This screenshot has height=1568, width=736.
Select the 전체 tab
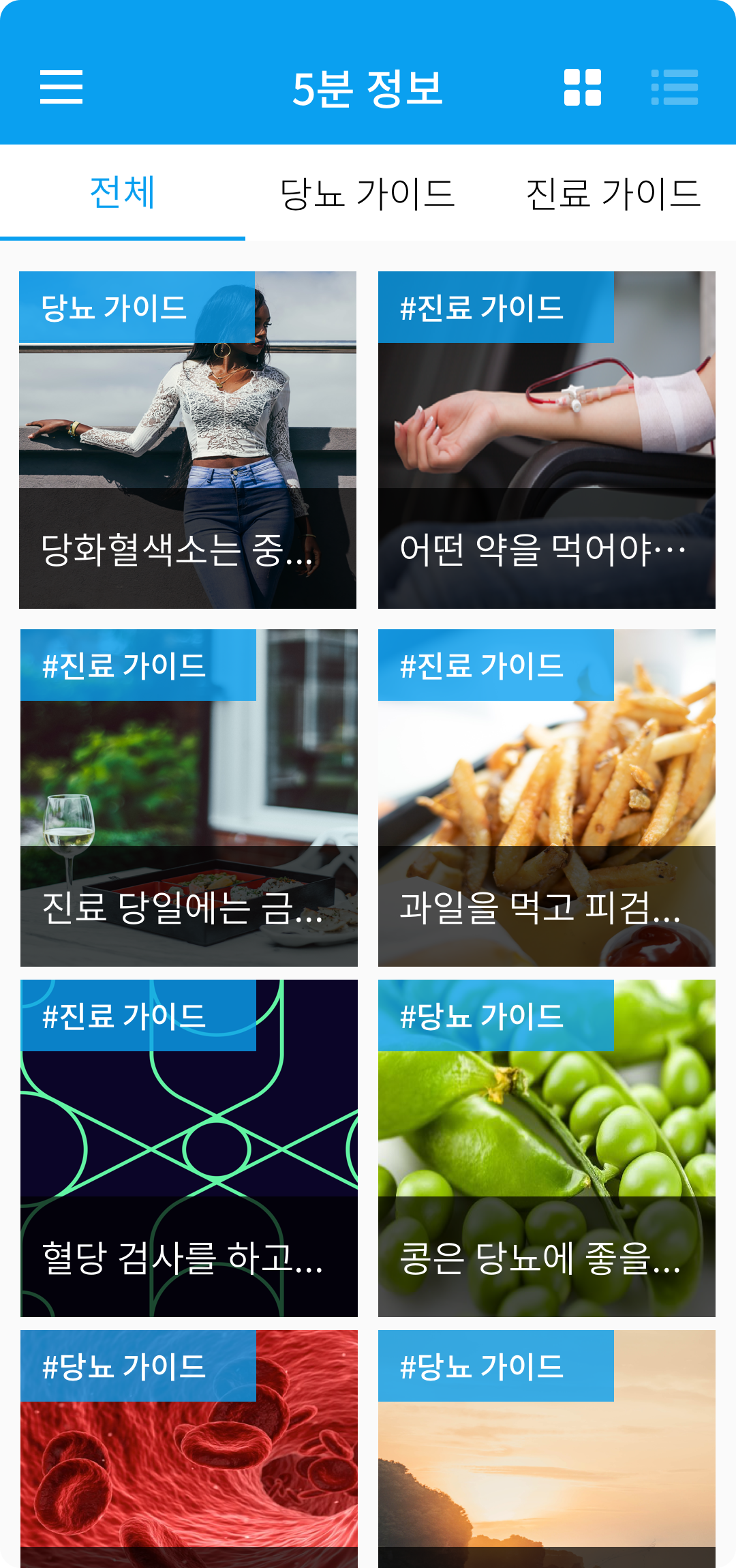(123, 193)
